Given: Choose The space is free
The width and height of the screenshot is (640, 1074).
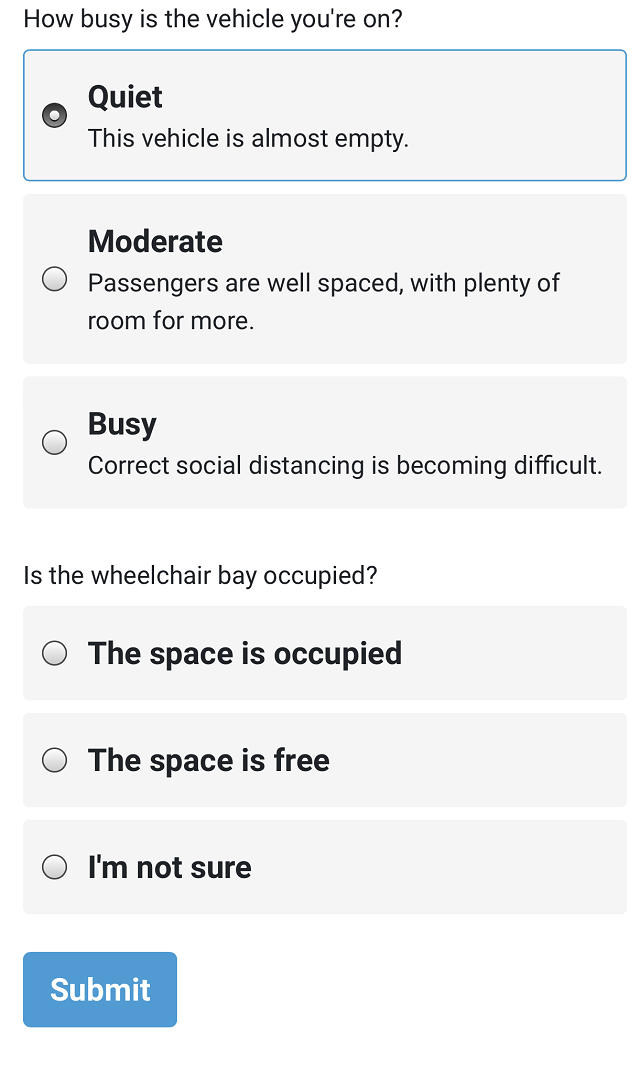Looking at the screenshot, I should click(x=325, y=760).
